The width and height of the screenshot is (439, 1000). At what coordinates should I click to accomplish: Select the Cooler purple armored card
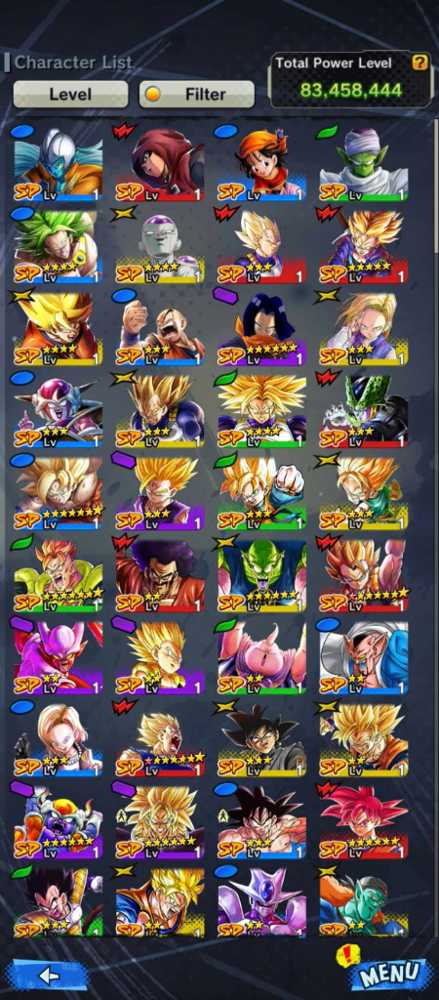tap(262, 902)
